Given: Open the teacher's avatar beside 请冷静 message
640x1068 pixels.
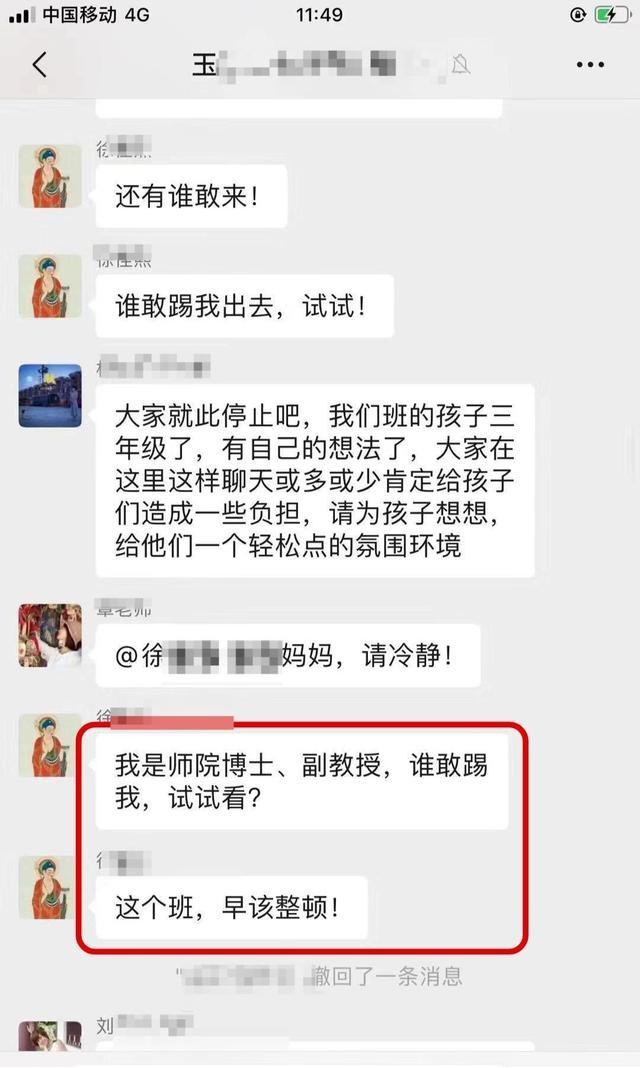Looking at the screenshot, I should pos(50,636).
